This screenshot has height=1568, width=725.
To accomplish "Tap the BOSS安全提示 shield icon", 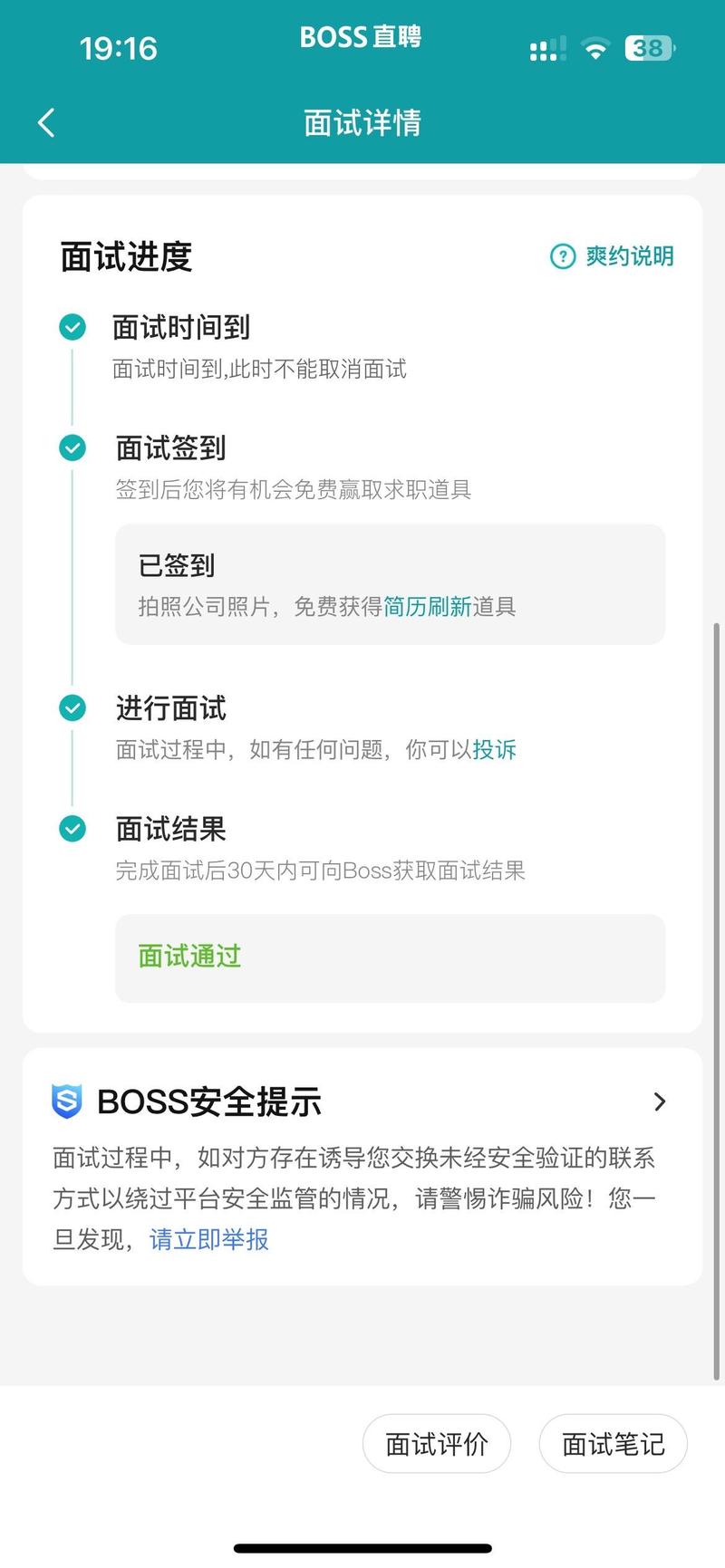I will (65, 1101).
